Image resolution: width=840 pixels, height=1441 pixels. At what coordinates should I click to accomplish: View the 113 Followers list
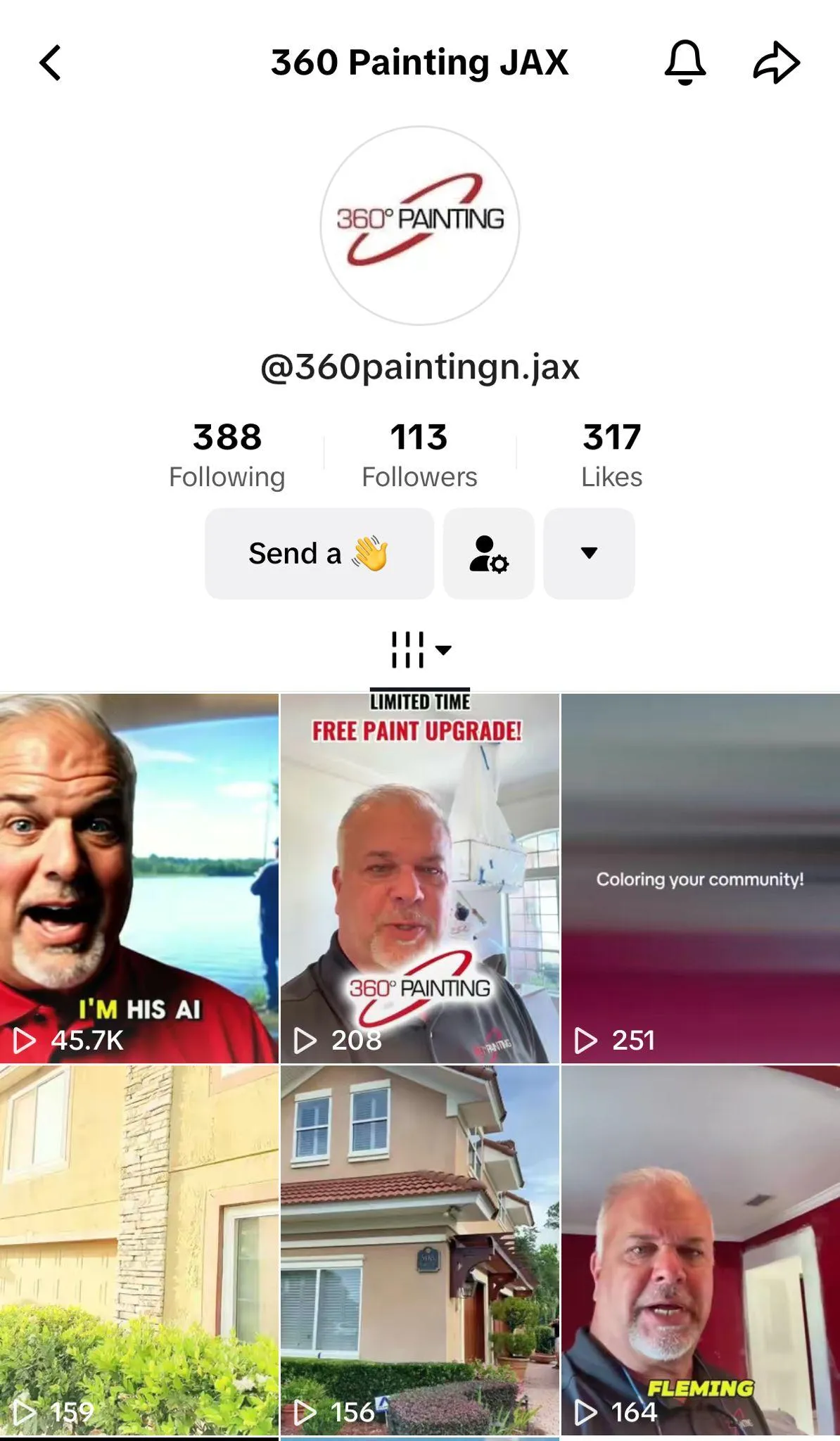(419, 455)
